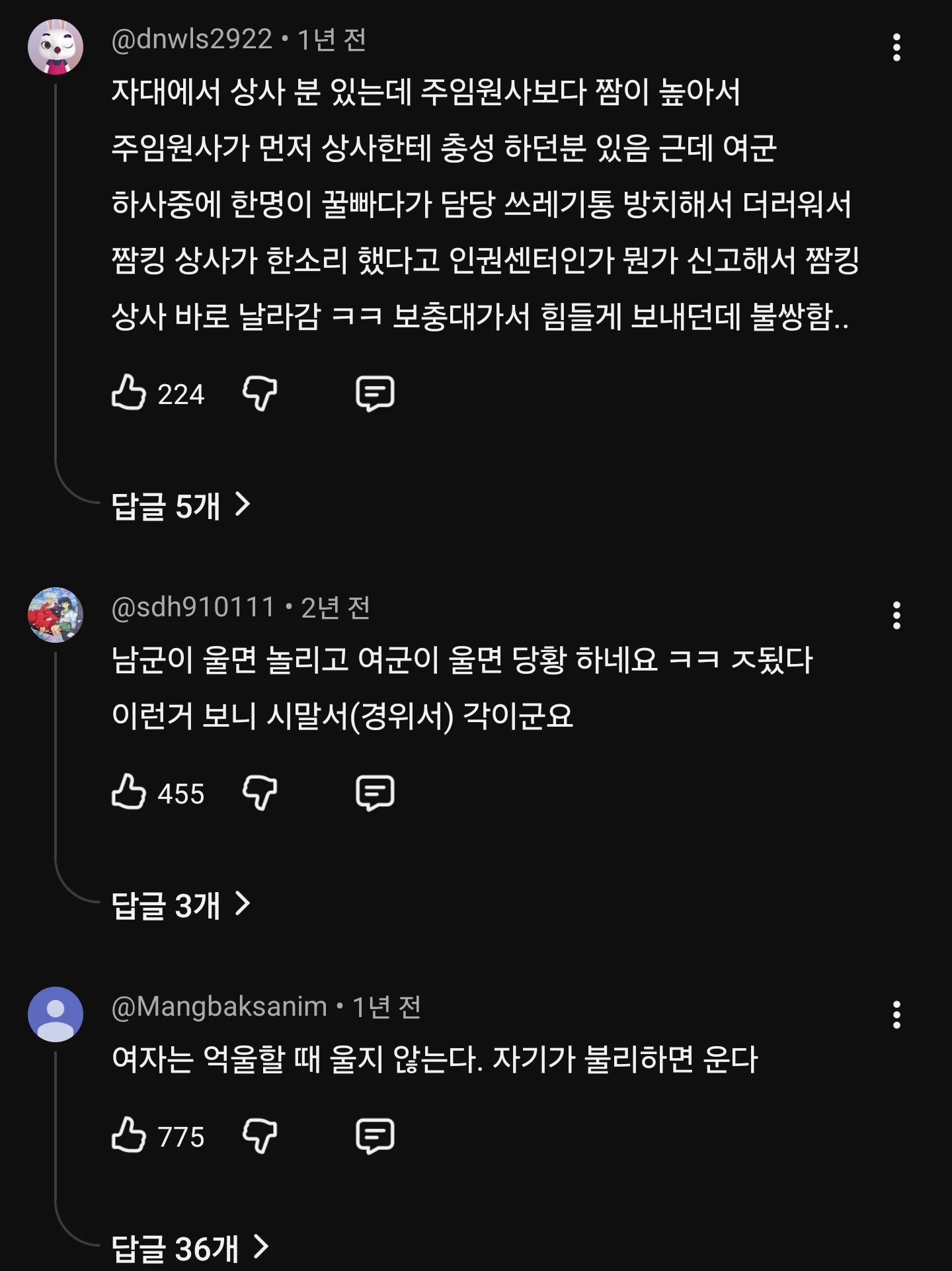The width and height of the screenshot is (952, 1271).
Task: Visit the @sdh910111 channel via username
Action: (192, 607)
